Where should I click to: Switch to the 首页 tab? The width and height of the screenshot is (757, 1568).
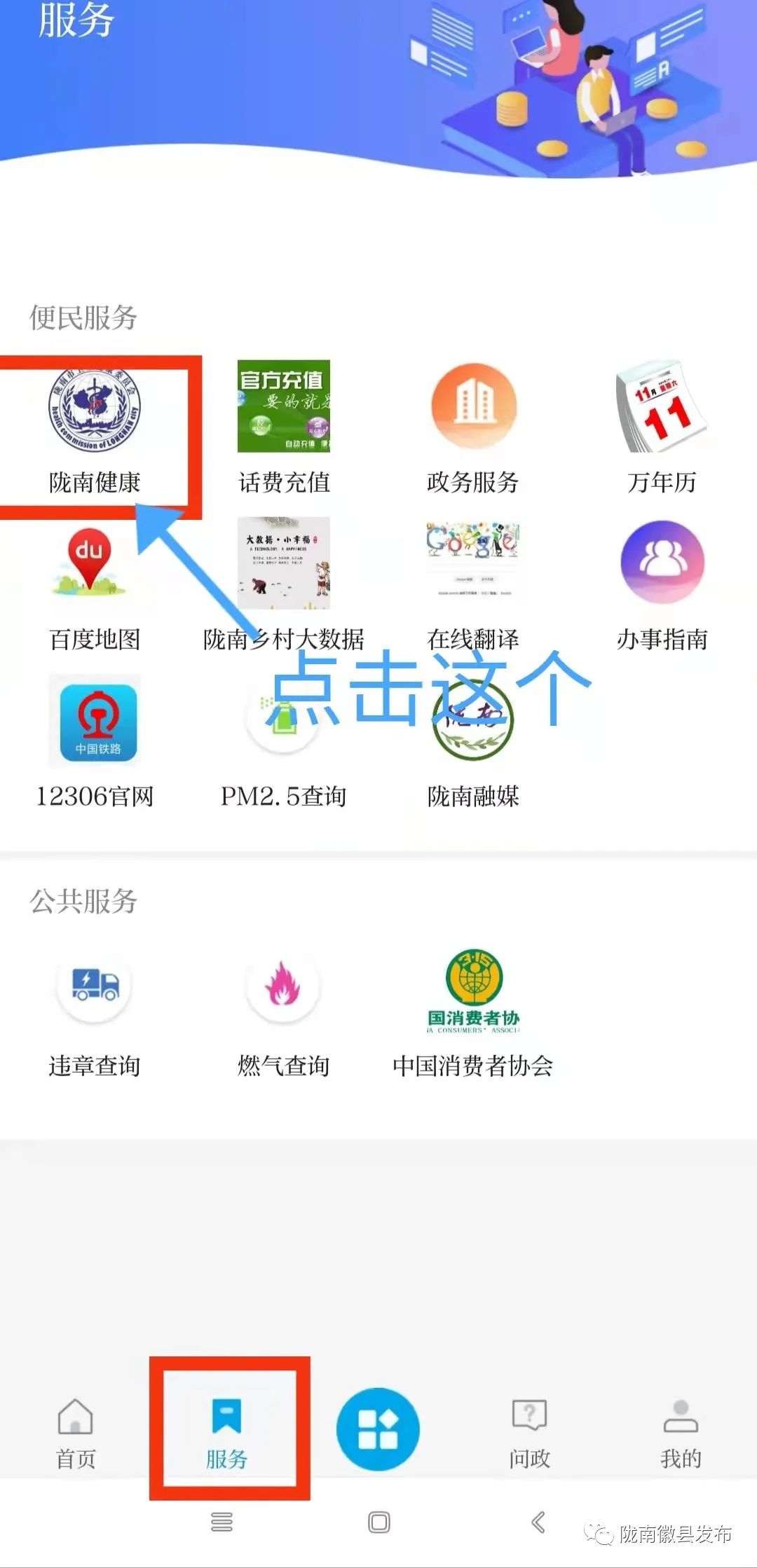pos(76,1431)
